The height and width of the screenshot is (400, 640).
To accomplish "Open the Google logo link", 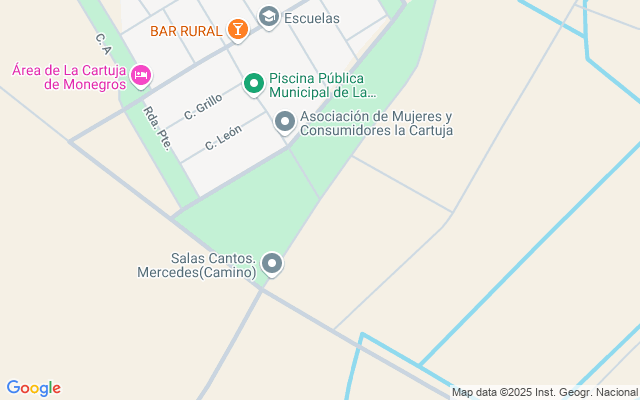I will click(x=33, y=388).
